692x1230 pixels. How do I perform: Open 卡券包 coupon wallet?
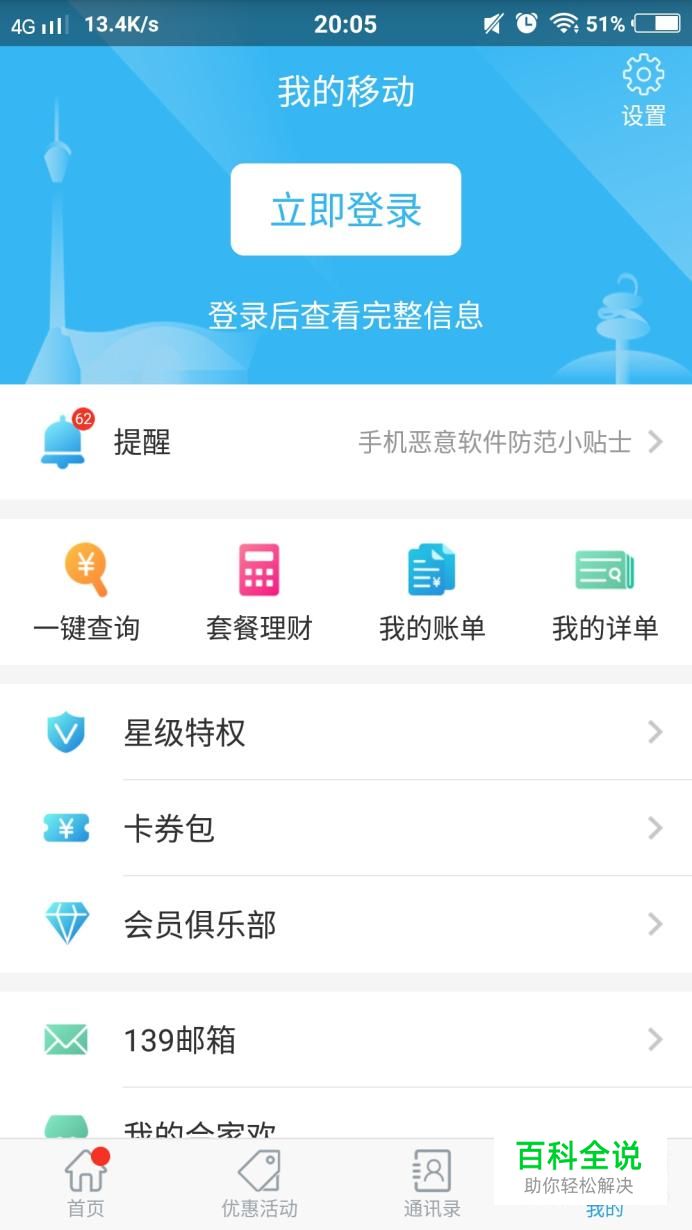click(x=346, y=828)
